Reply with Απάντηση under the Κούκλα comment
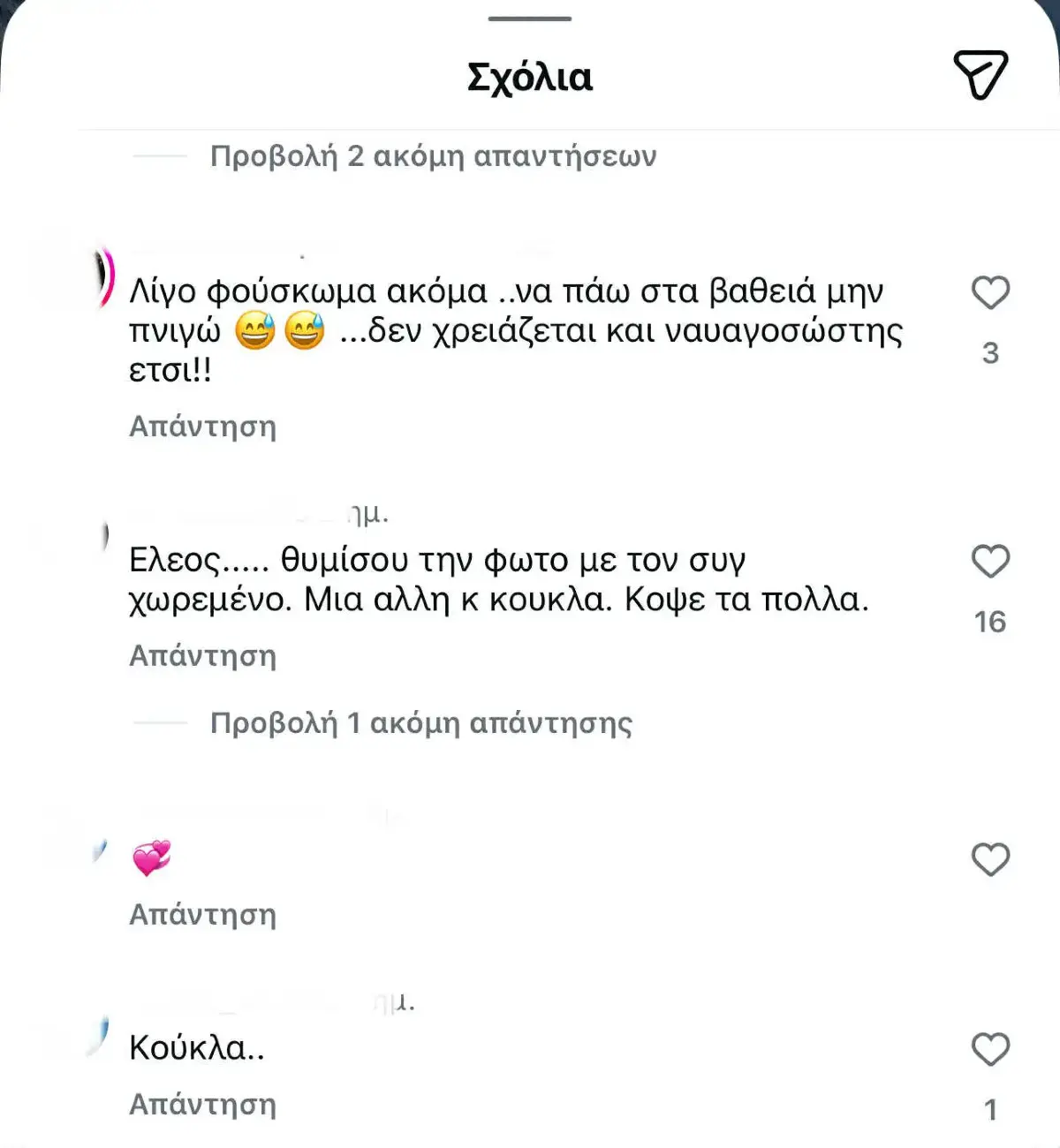The height and width of the screenshot is (1148, 1060). [x=204, y=1104]
